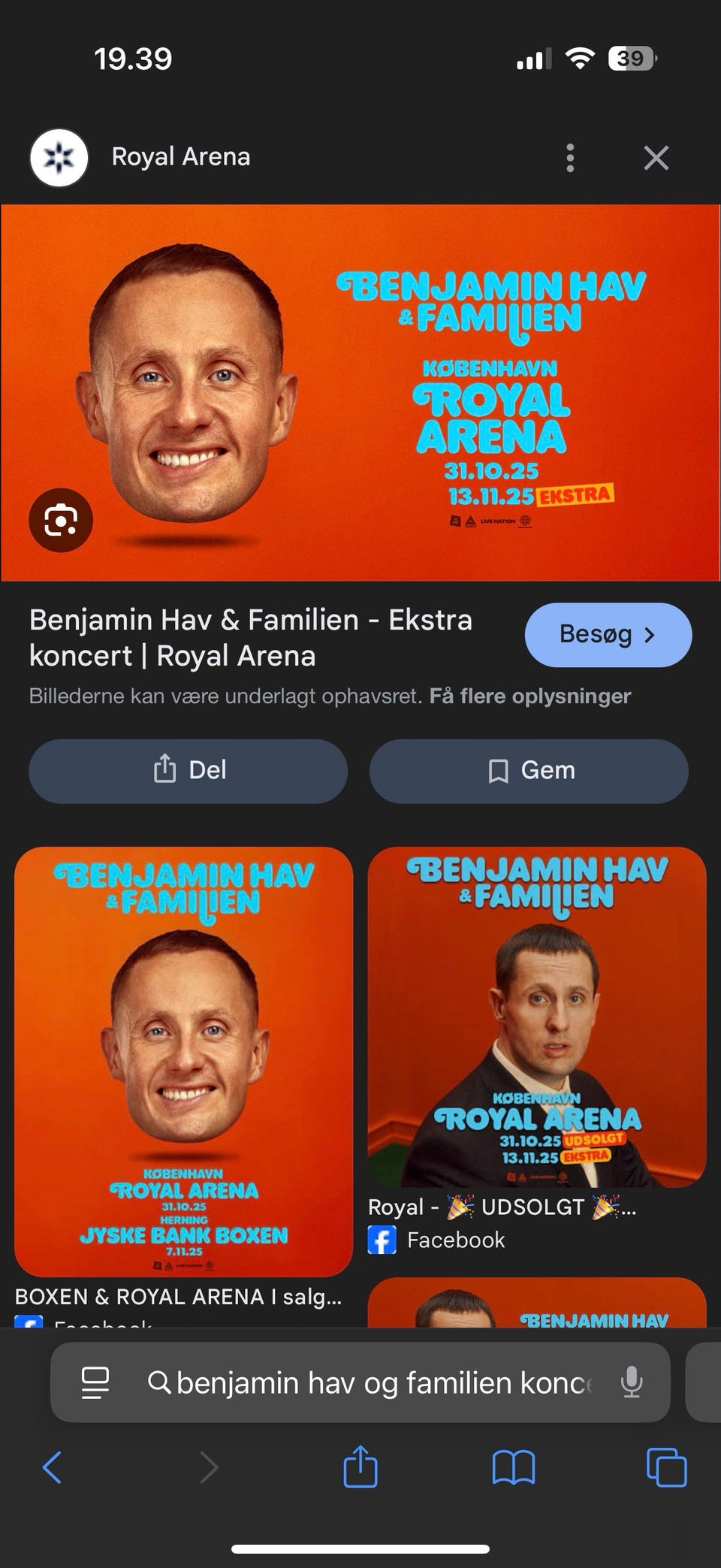Viewport: 721px width, 1568px height.
Task: Tap the page options icon in the address bar
Action: [93, 1382]
